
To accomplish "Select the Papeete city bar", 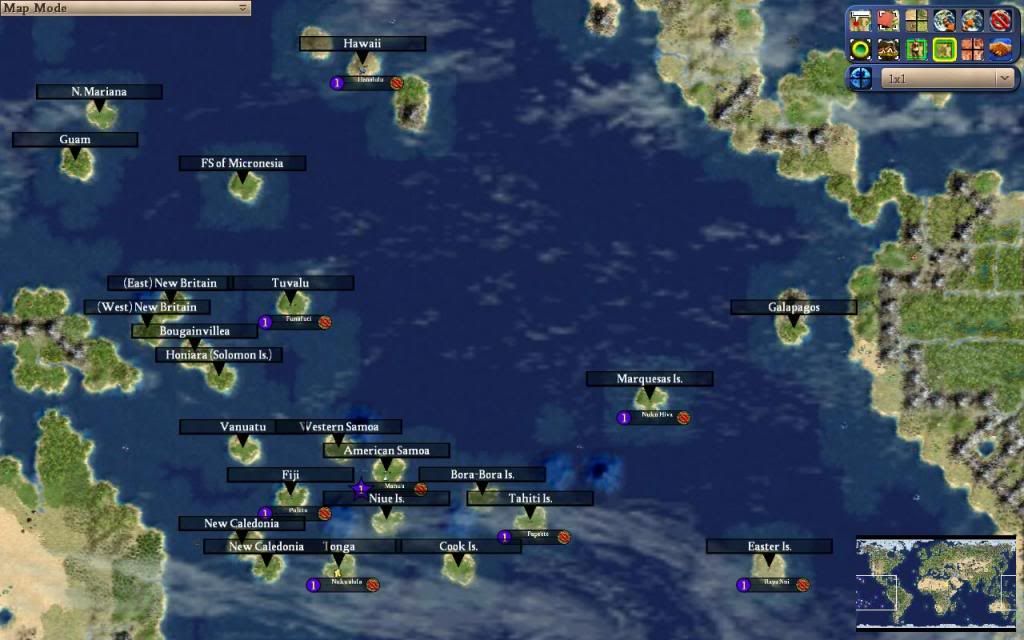I will [x=534, y=537].
